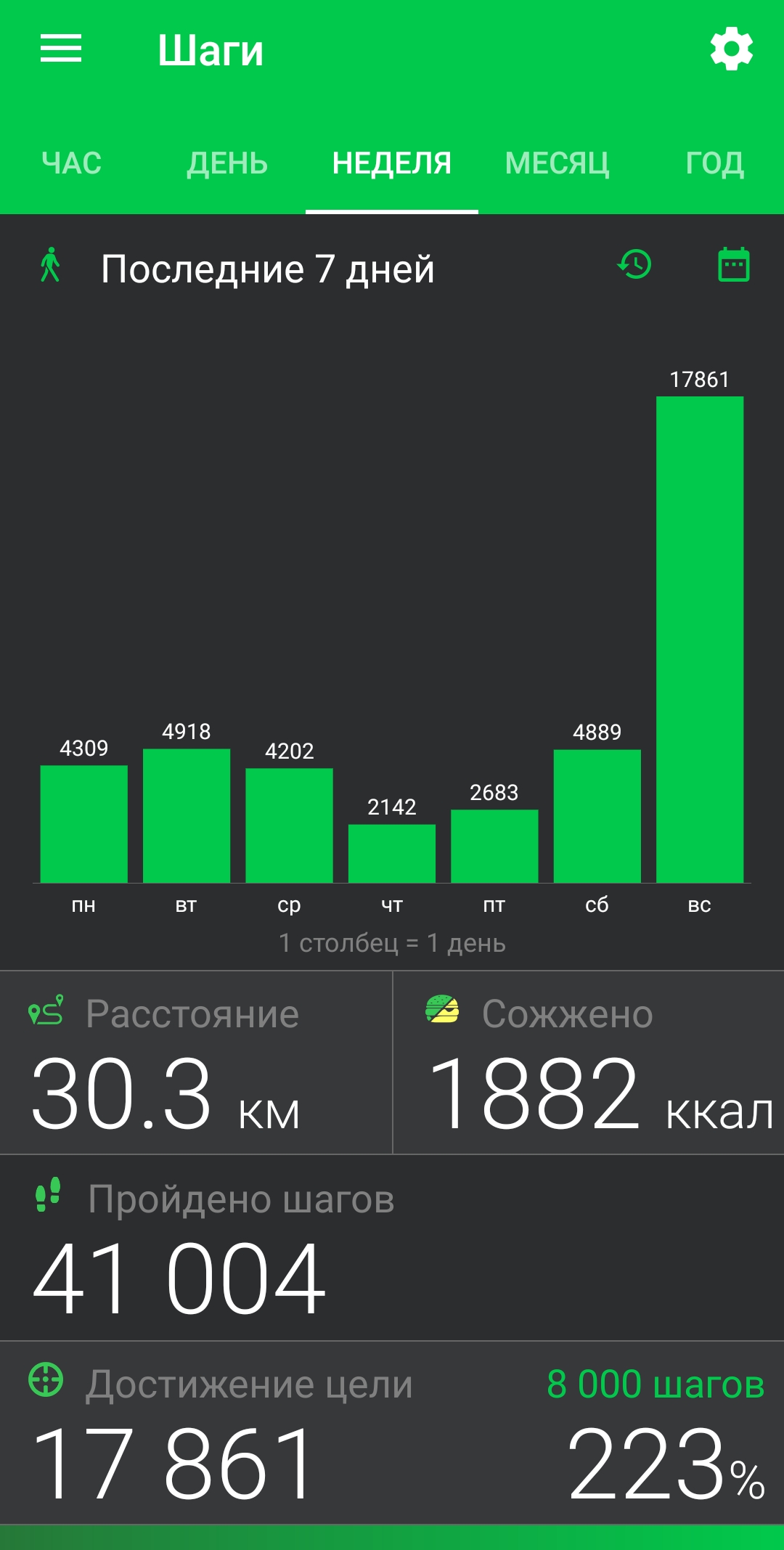The image size is (784, 1550).
Task: Switch to the ЧАС tab
Action: pos(72,163)
